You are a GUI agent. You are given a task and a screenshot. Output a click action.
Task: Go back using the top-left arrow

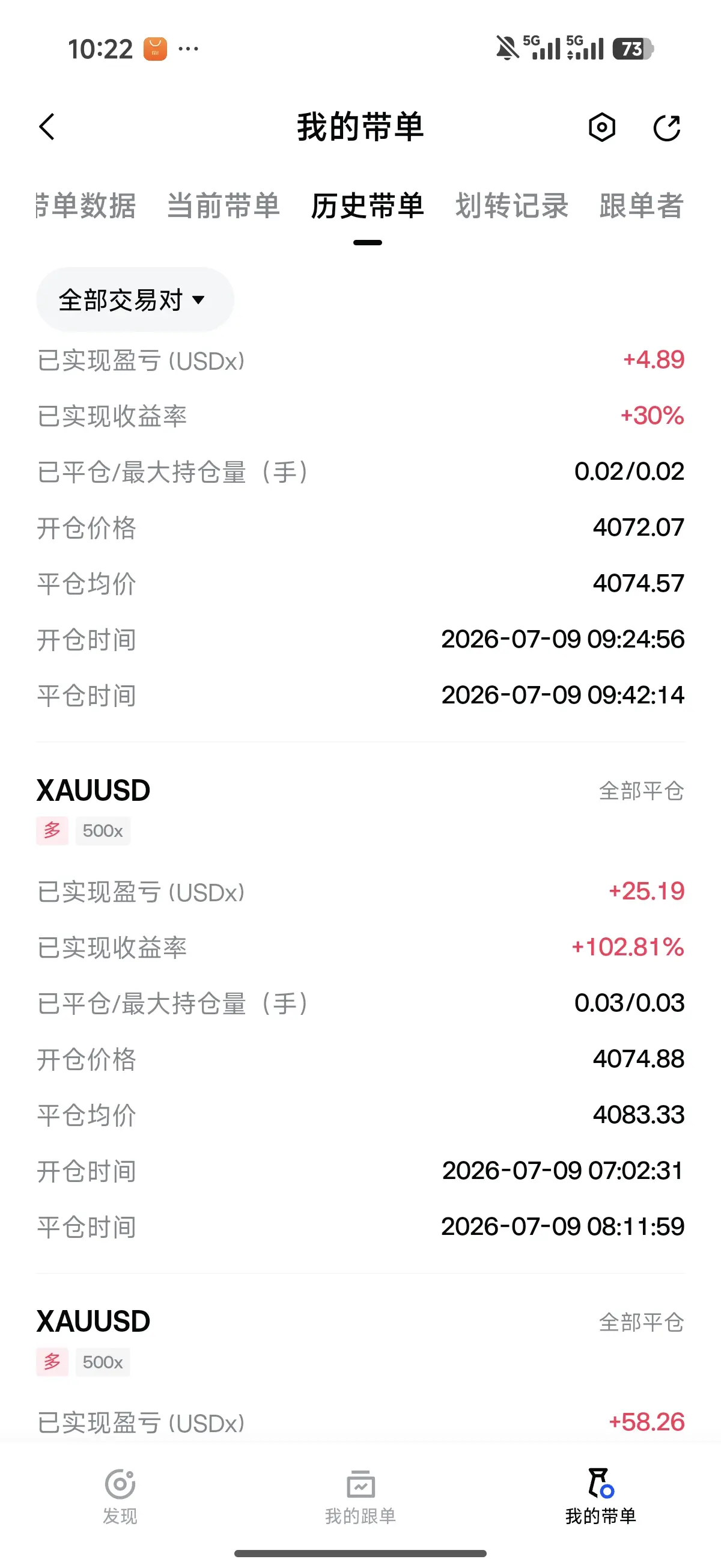pyautogui.click(x=47, y=127)
